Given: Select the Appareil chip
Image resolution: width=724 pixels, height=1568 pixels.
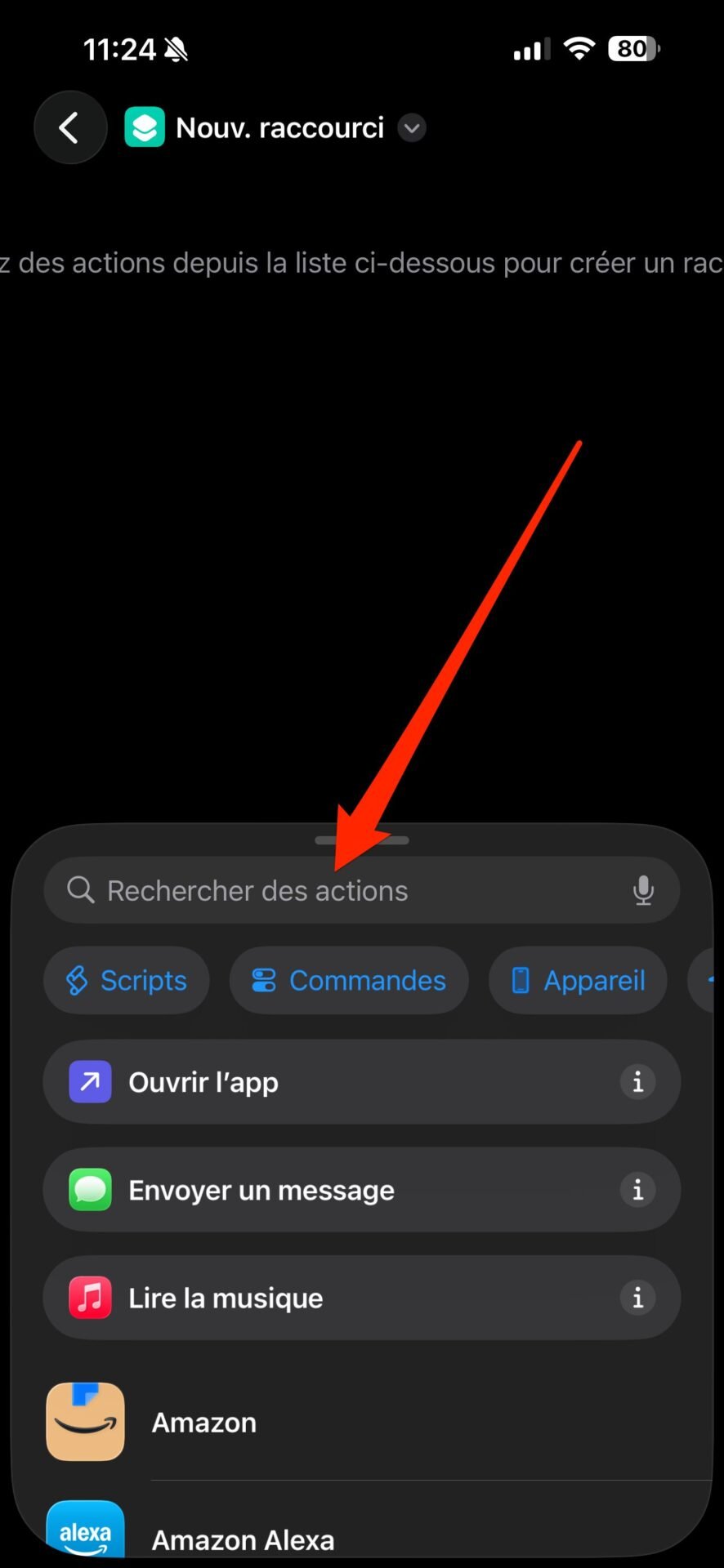Looking at the screenshot, I should tap(578, 980).
